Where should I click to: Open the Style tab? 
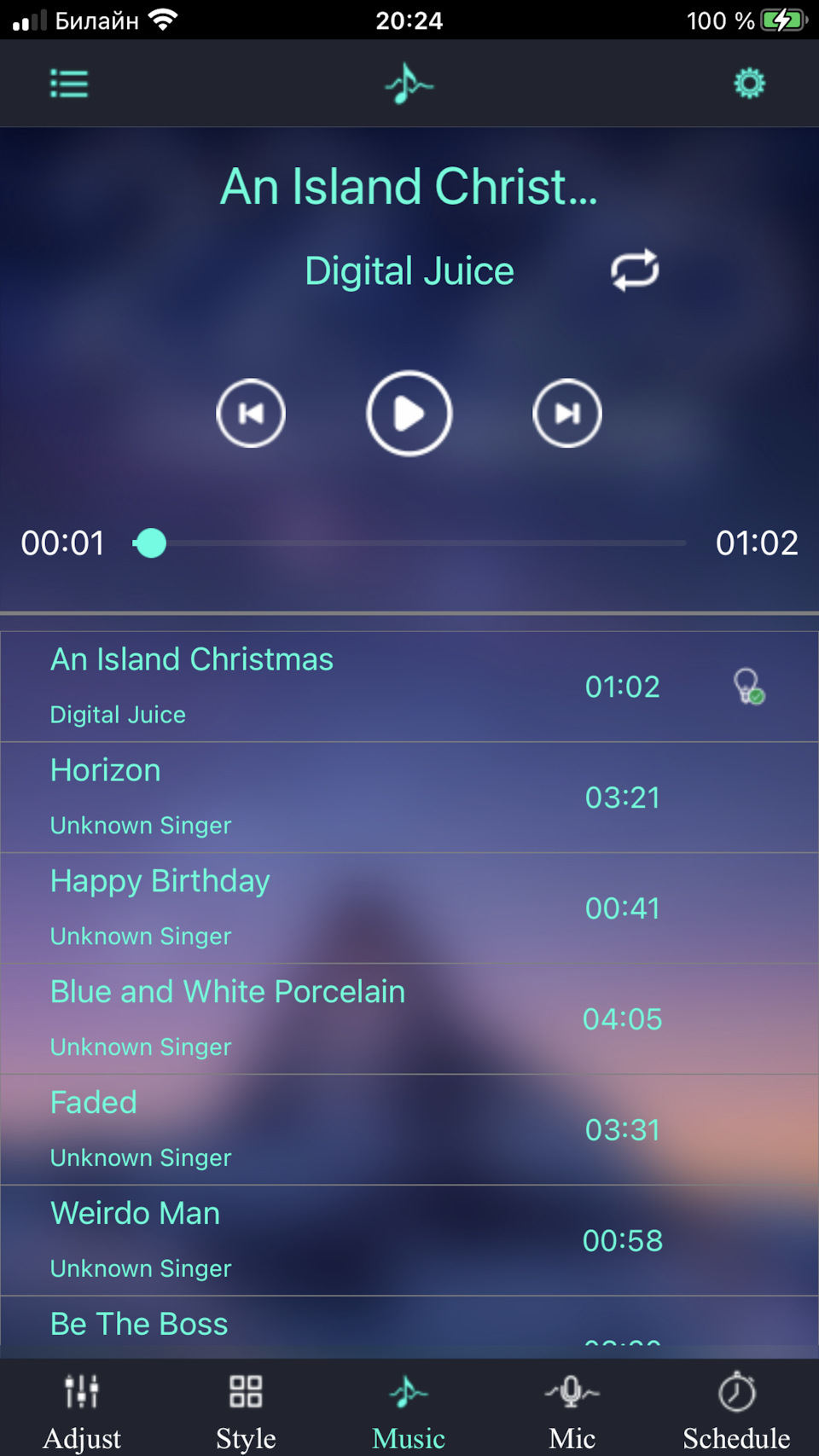(246, 1407)
